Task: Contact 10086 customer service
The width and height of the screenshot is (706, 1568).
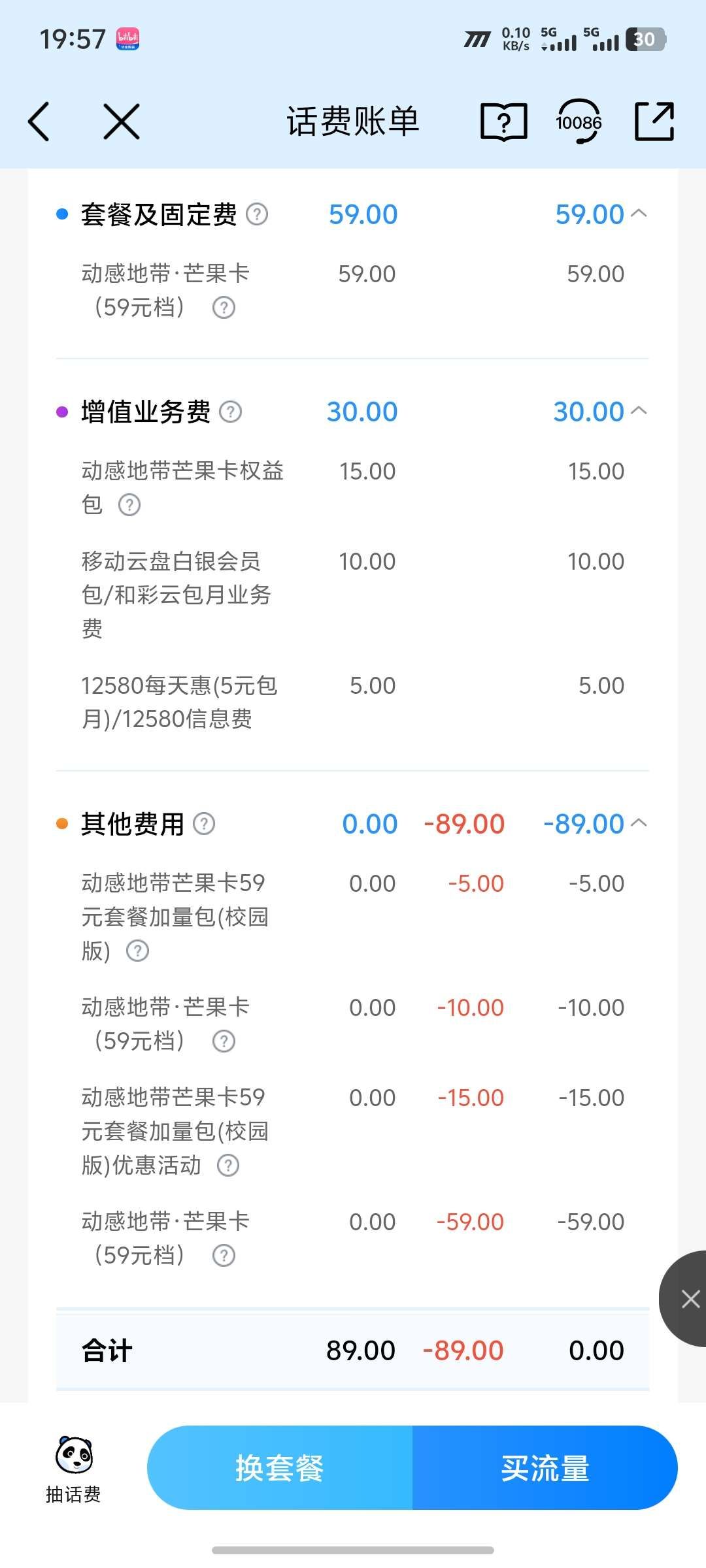Action: pos(579,122)
